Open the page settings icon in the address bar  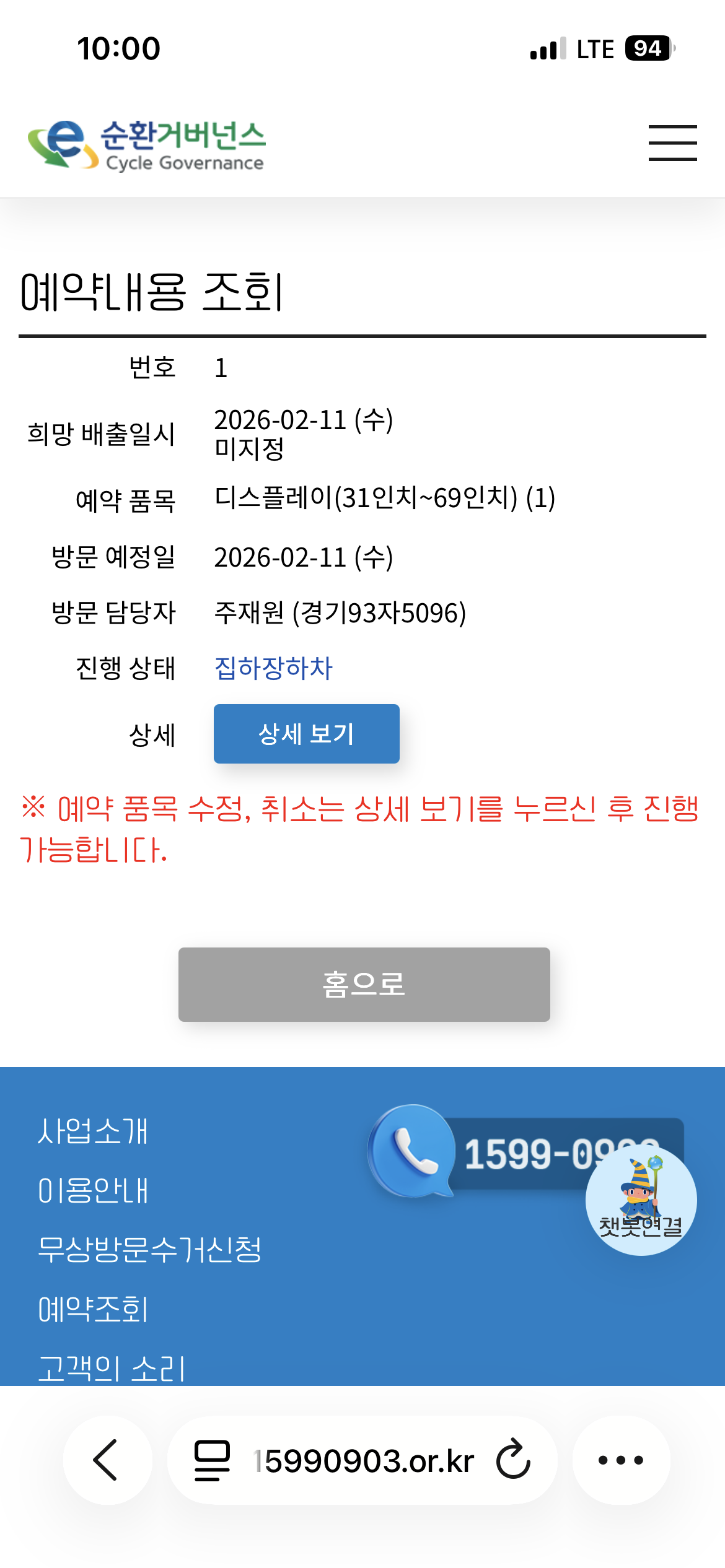pos(212,1460)
